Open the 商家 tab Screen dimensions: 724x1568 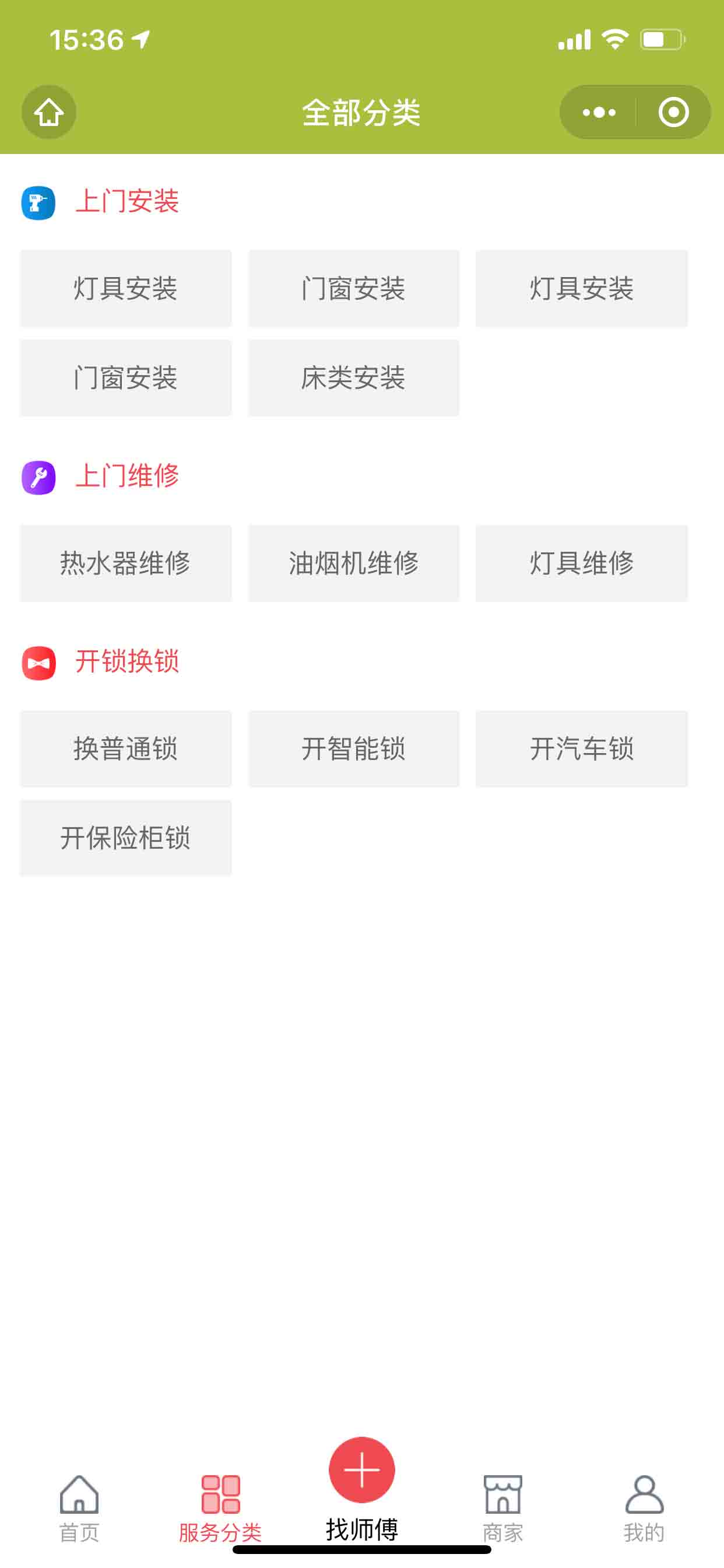pos(502,1508)
